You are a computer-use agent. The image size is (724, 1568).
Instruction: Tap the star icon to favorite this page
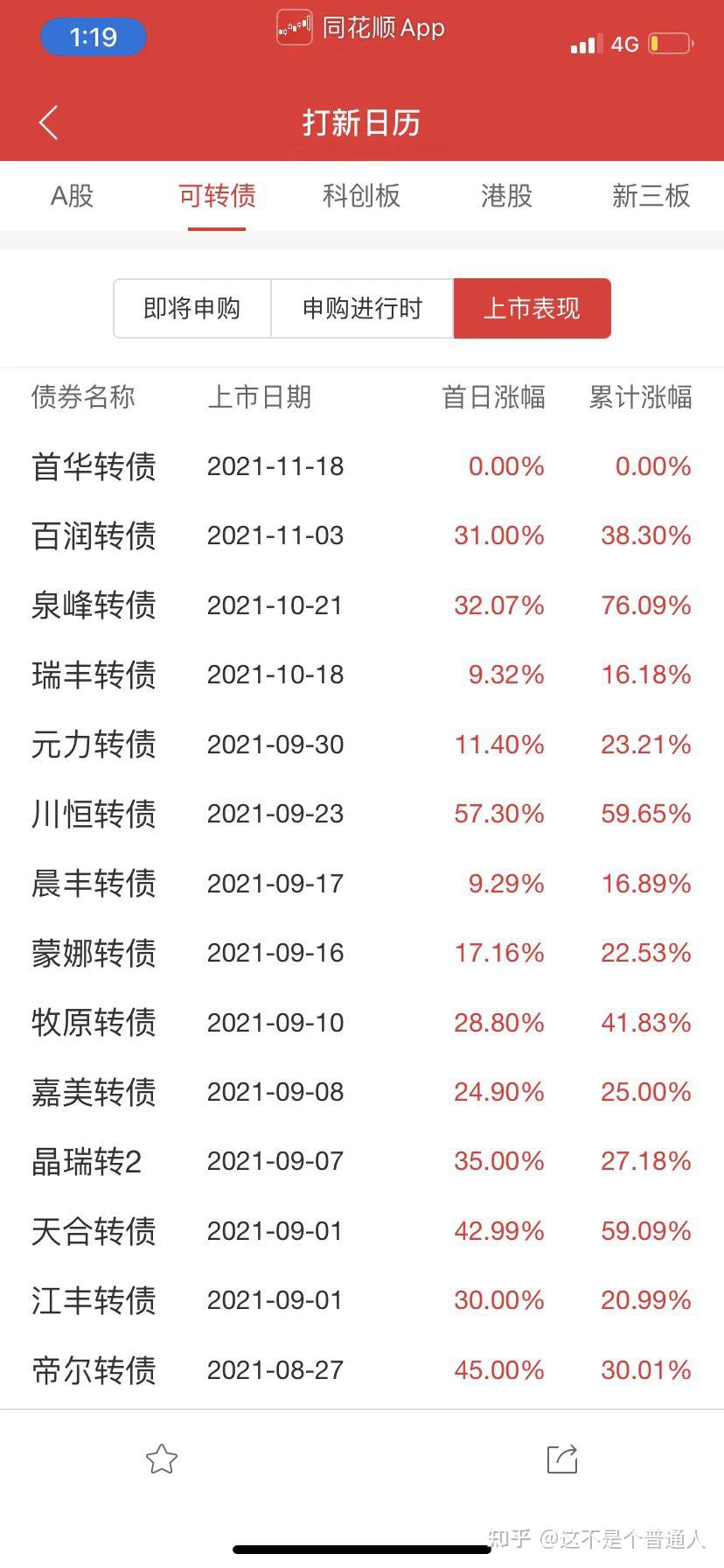tap(162, 1459)
